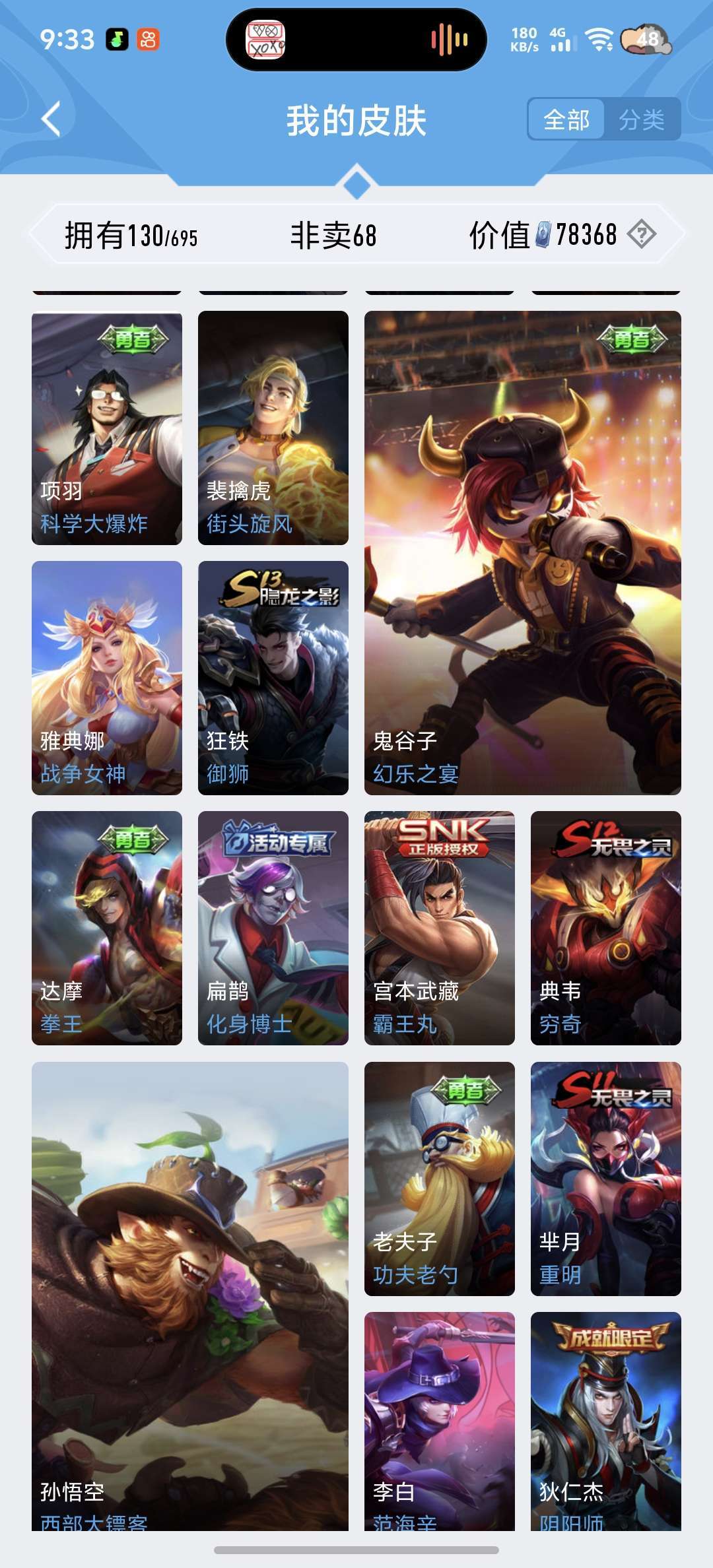713x1568 pixels.
Task: Open 芈月 重明 skin card
Action: click(x=605, y=1179)
